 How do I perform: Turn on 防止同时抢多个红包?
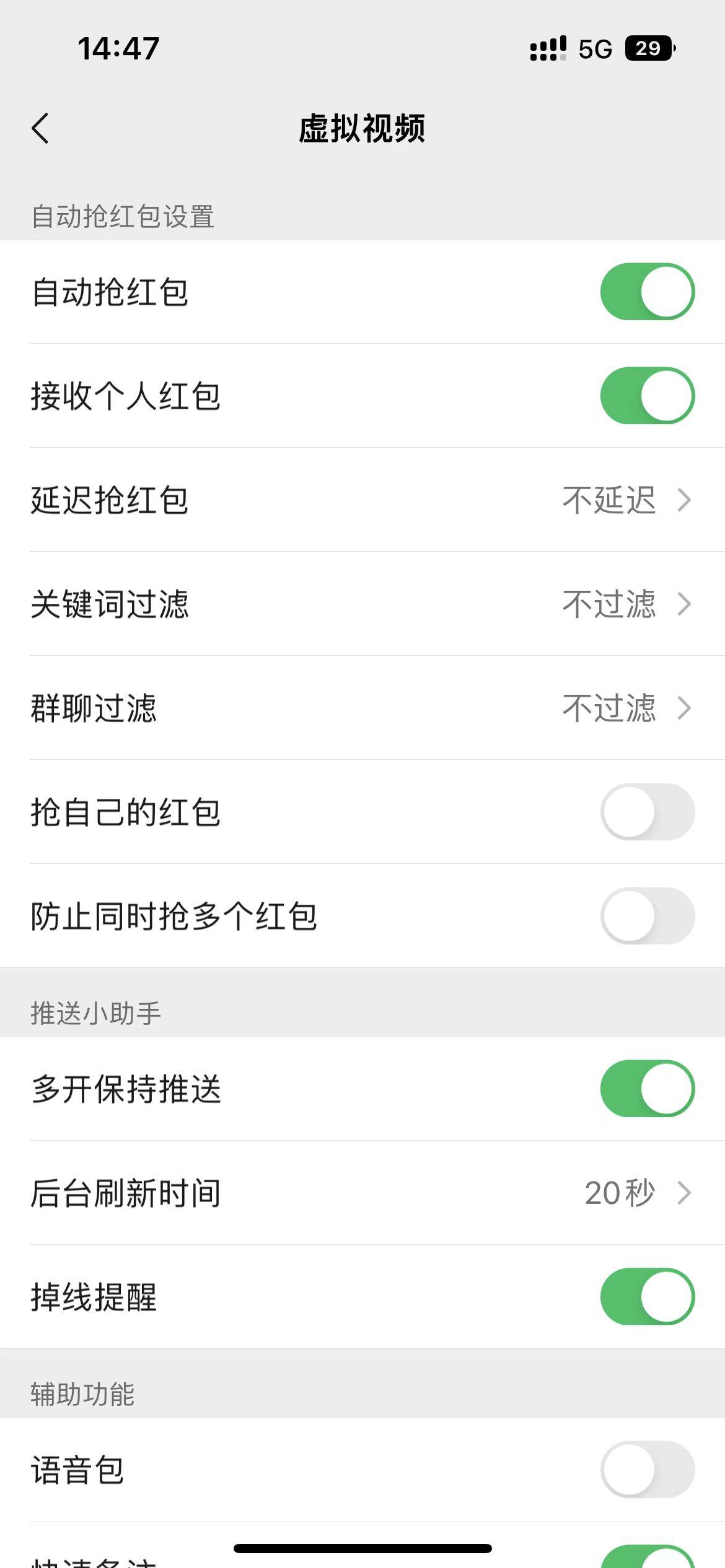click(647, 916)
